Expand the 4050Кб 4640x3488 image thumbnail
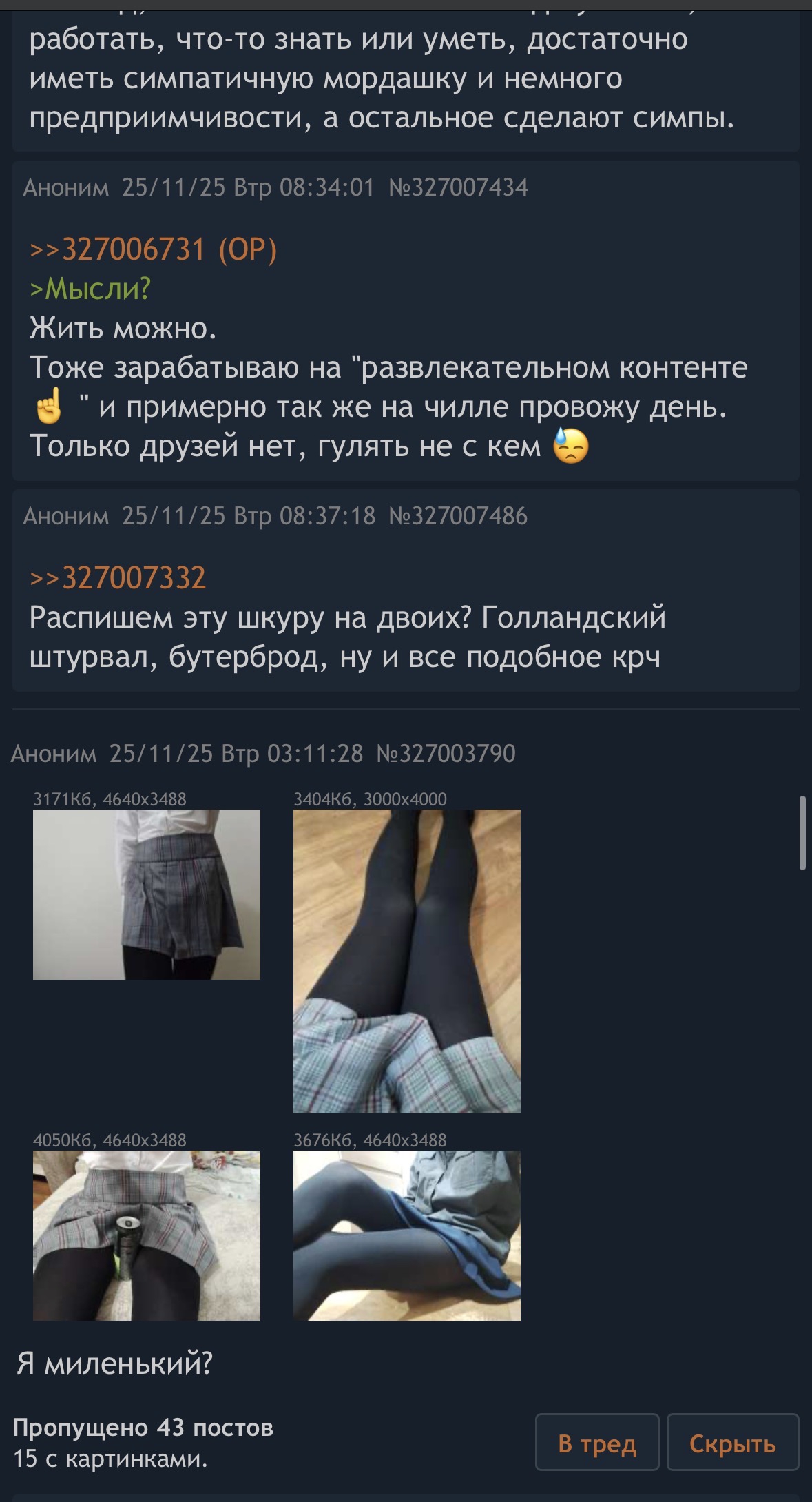 pyautogui.click(x=147, y=1235)
